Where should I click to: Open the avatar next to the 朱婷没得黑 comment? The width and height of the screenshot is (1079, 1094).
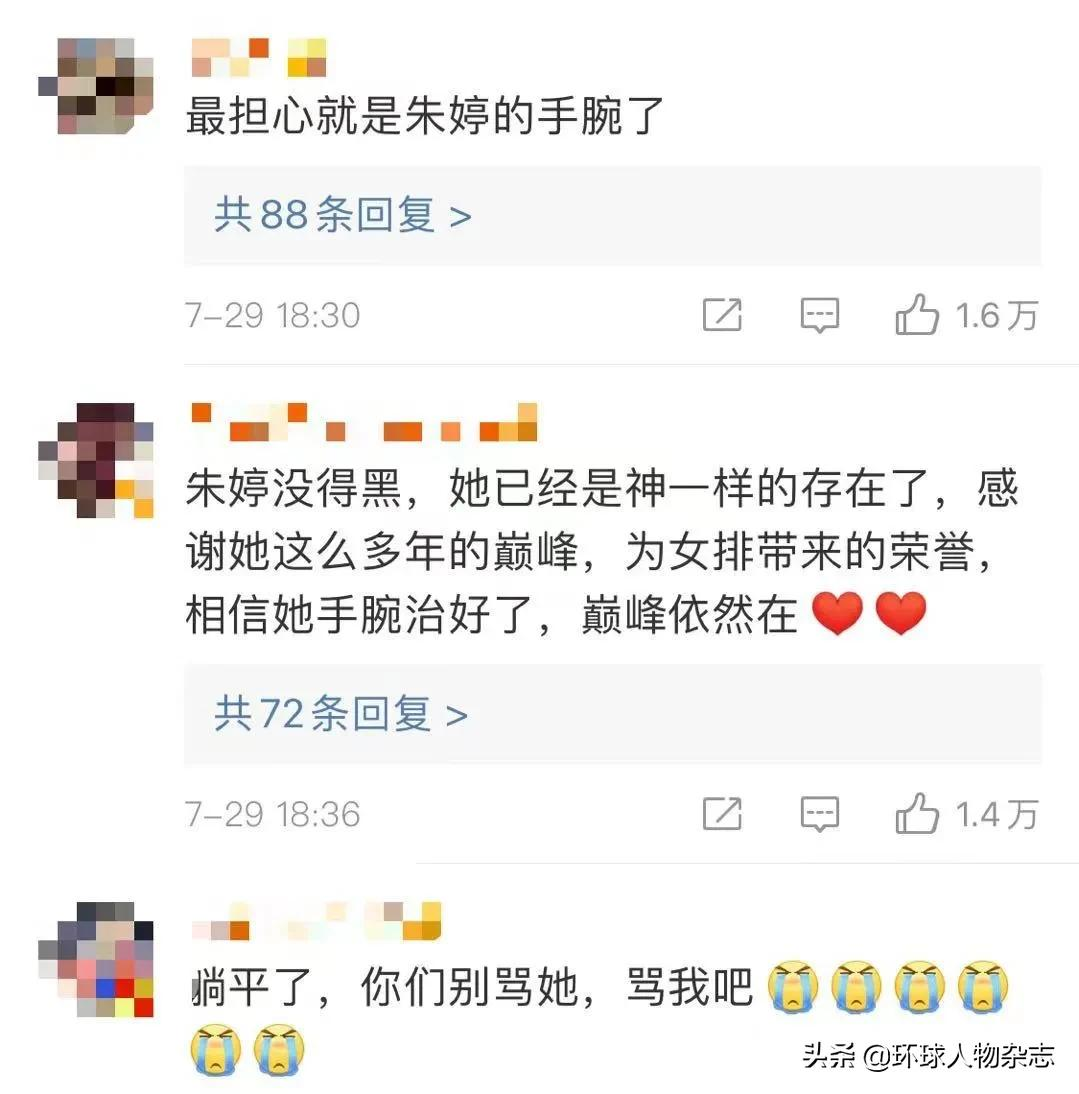(x=96, y=460)
